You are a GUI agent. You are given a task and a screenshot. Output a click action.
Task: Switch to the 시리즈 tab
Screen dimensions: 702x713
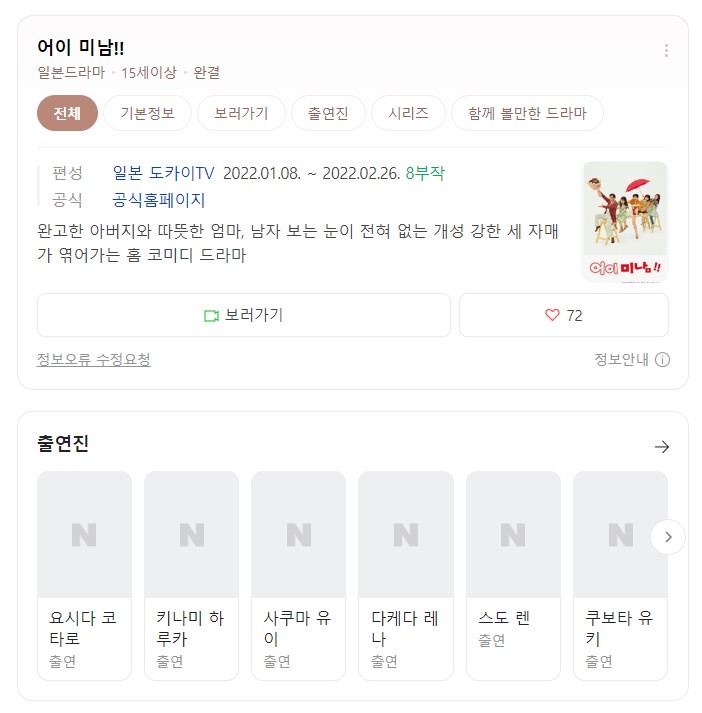click(x=408, y=113)
